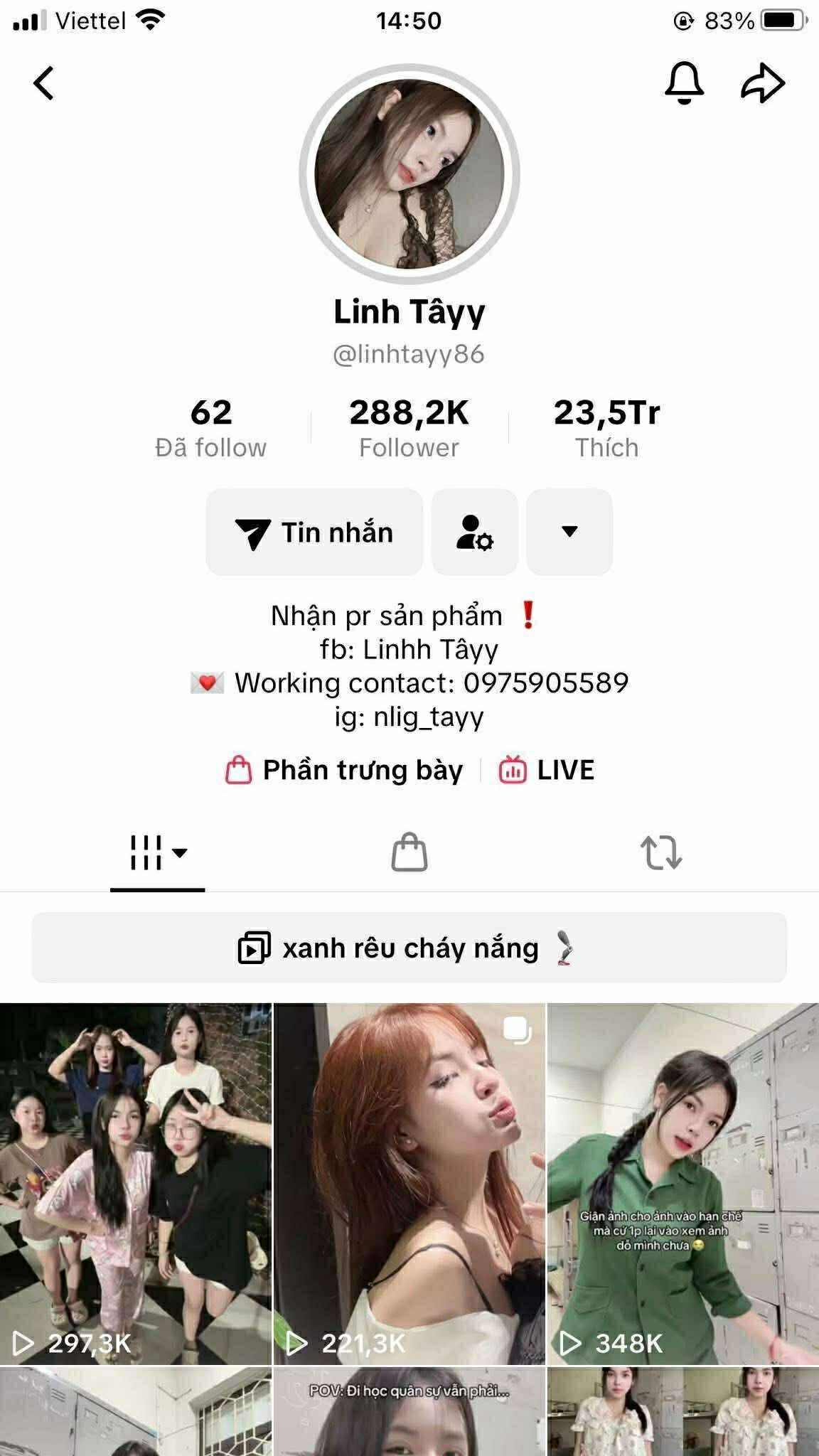
Task: Open the follow settings person icon
Action: [474, 532]
